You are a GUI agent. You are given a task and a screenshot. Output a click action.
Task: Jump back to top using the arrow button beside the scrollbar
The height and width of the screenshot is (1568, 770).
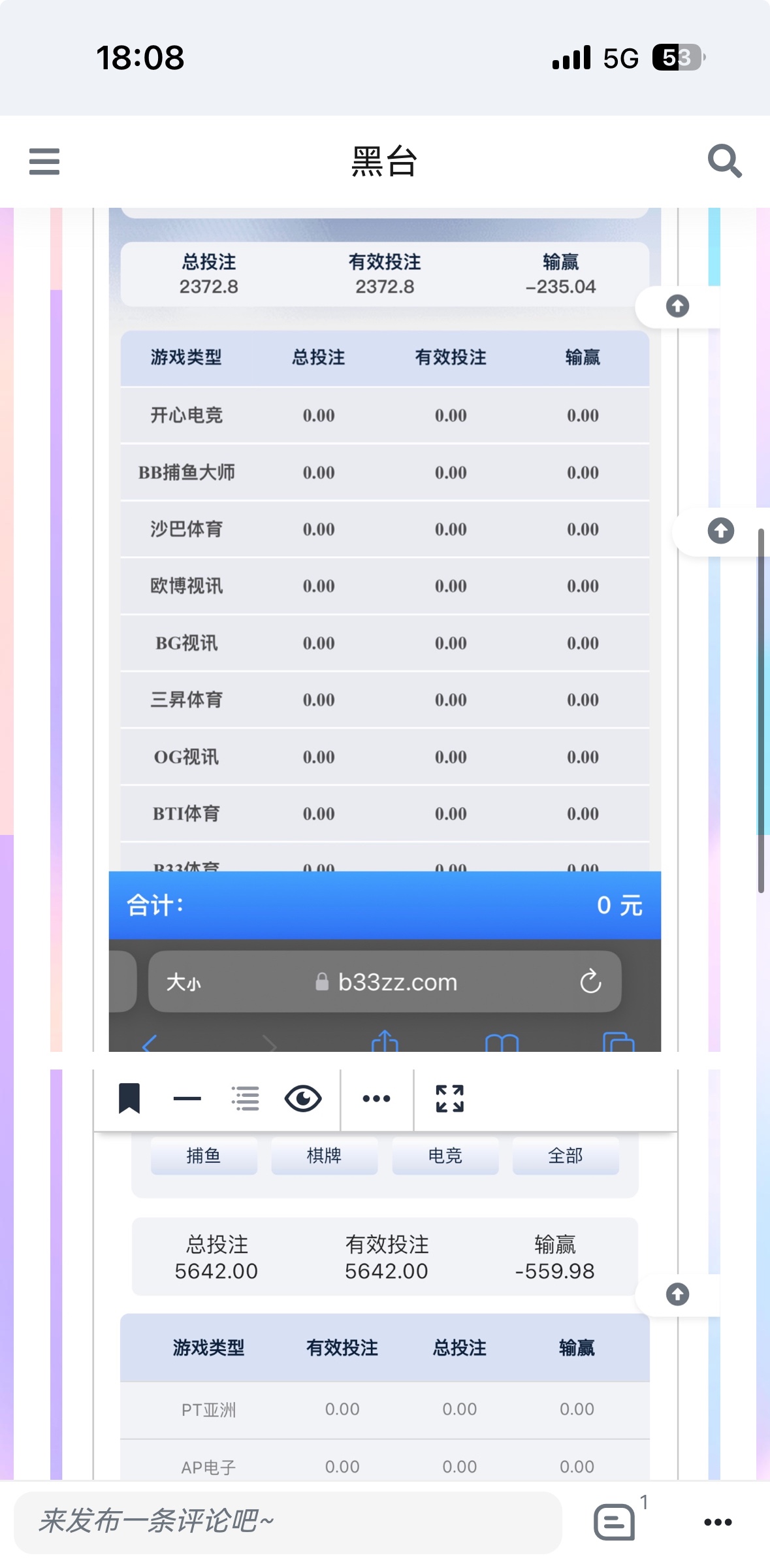click(x=720, y=531)
